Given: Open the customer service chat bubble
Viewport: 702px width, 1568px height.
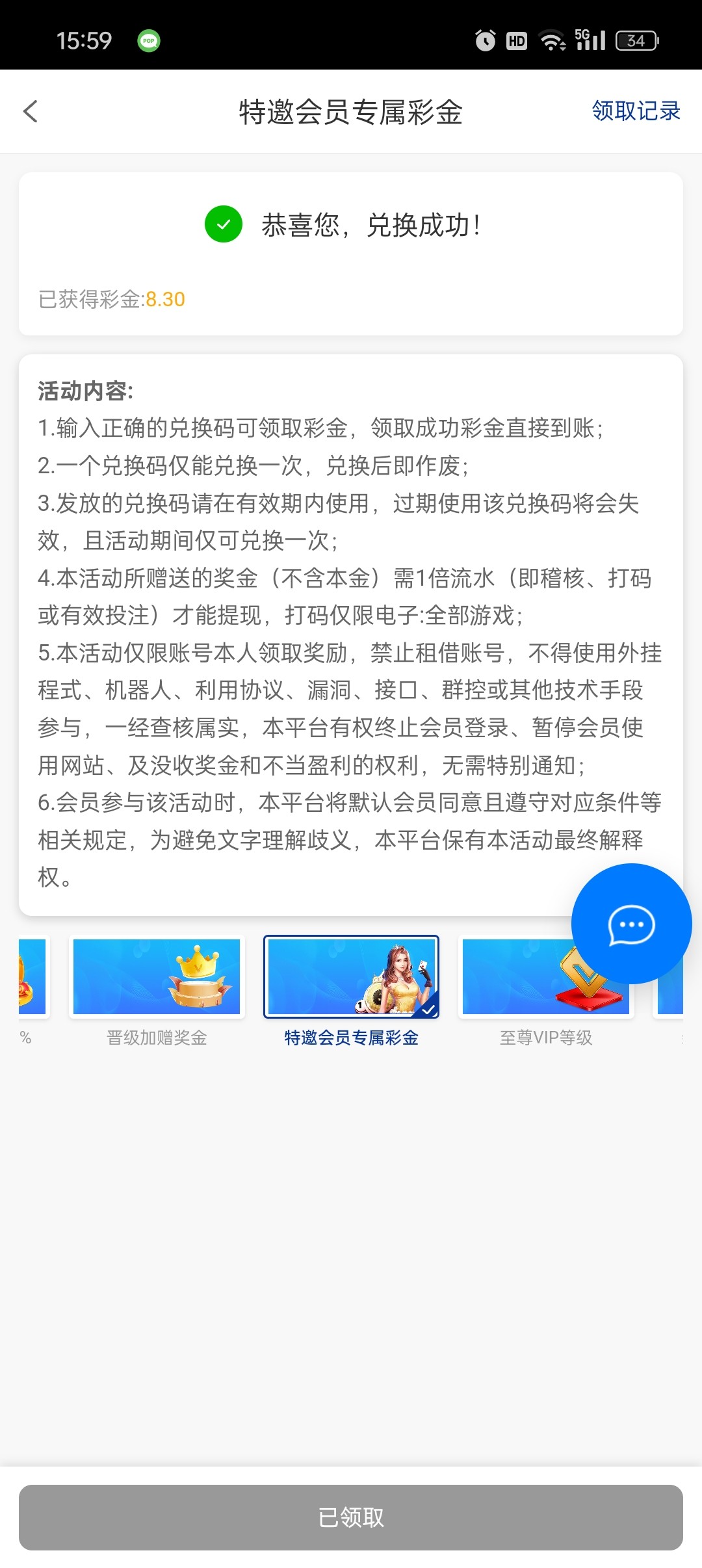Looking at the screenshot, I should (630, 924).
